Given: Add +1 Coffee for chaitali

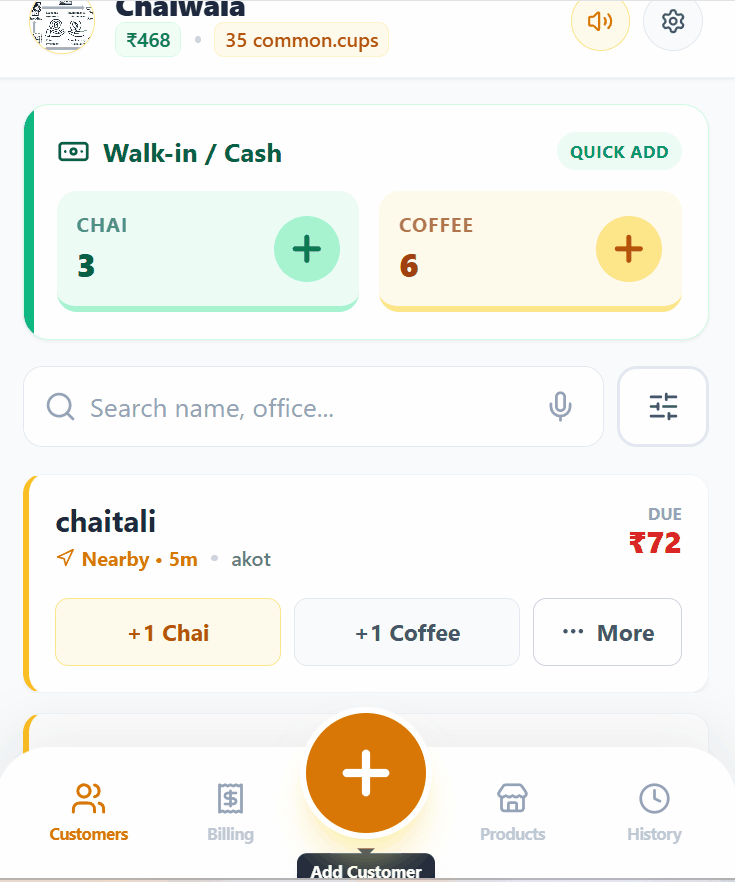Looking at the screenshot, I should (407, 632).
